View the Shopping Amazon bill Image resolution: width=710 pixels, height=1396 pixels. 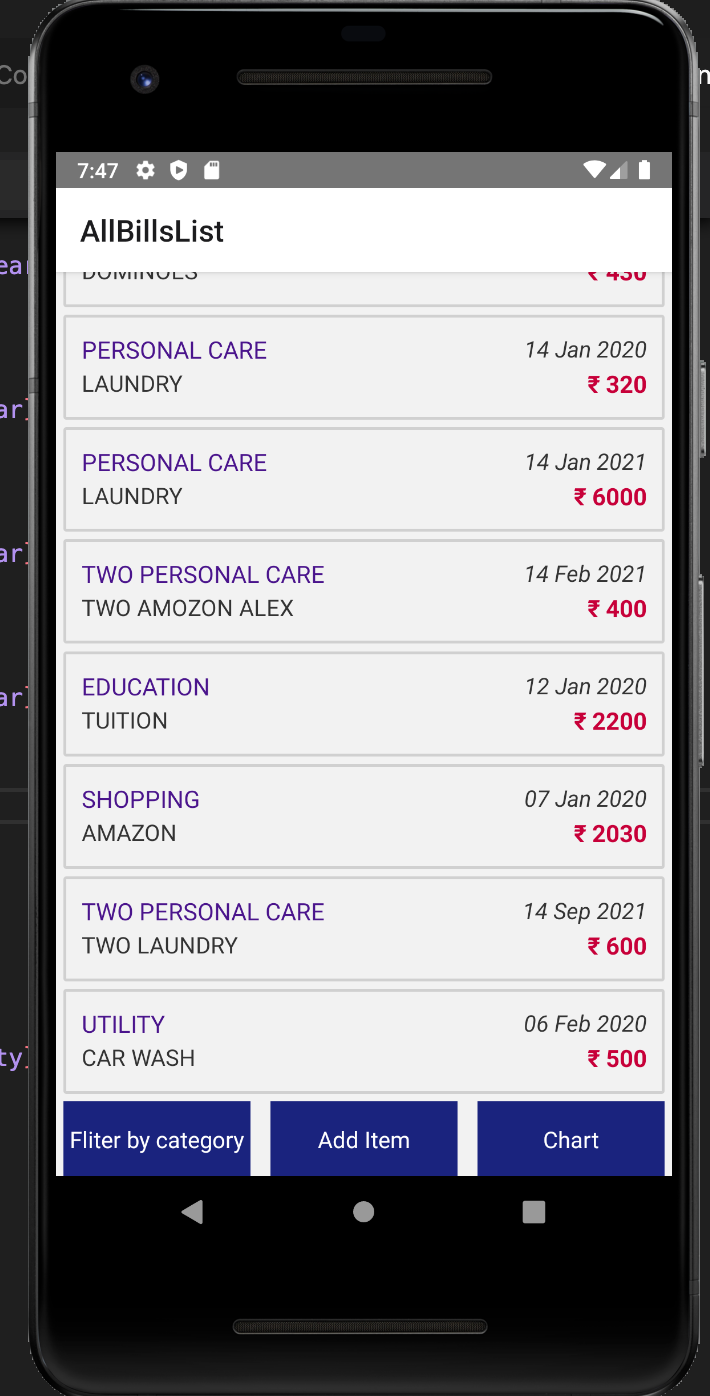pos(364,816)
